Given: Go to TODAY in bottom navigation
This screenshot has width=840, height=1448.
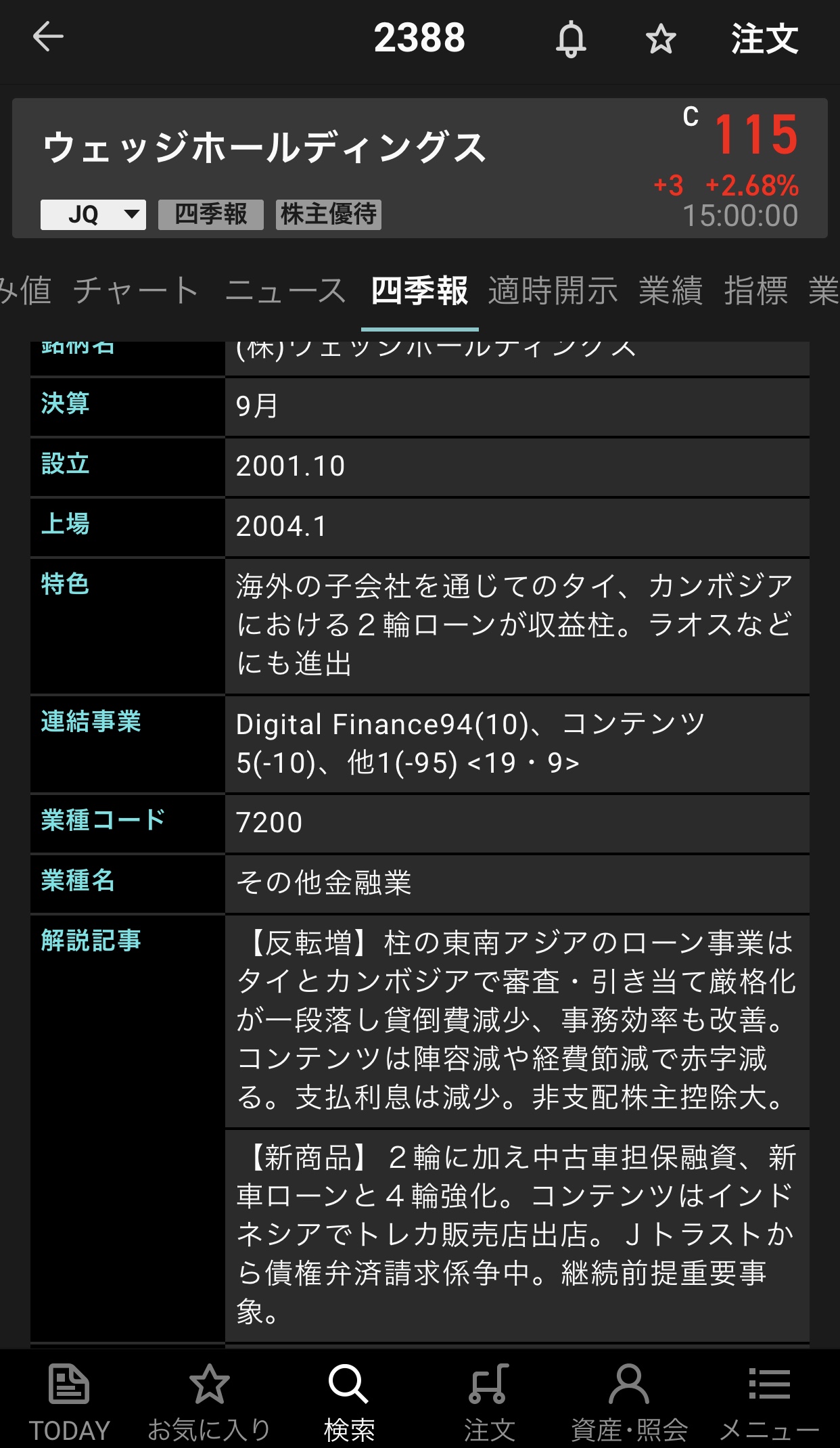Looking at the screenshot, I should point(69,1402).
